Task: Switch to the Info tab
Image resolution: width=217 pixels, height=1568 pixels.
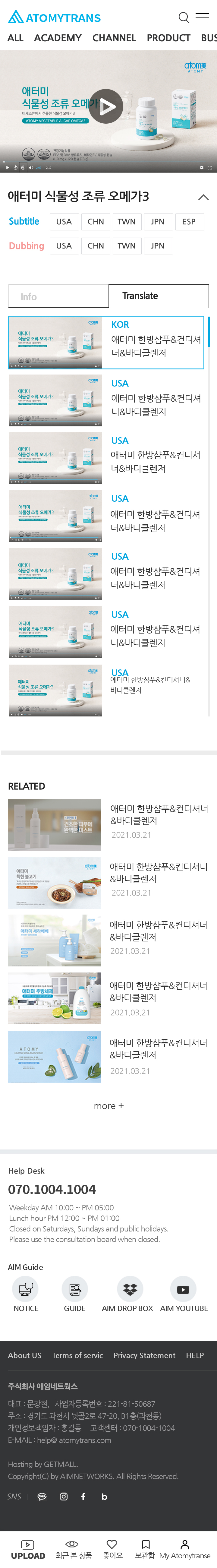Action: (58, 296)
